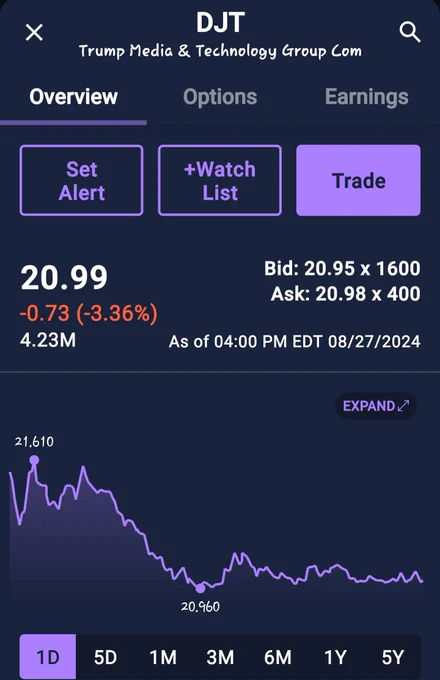Select the 5D chart range
This screenshot has height=680, width=440.
click(x=105, y=657)
